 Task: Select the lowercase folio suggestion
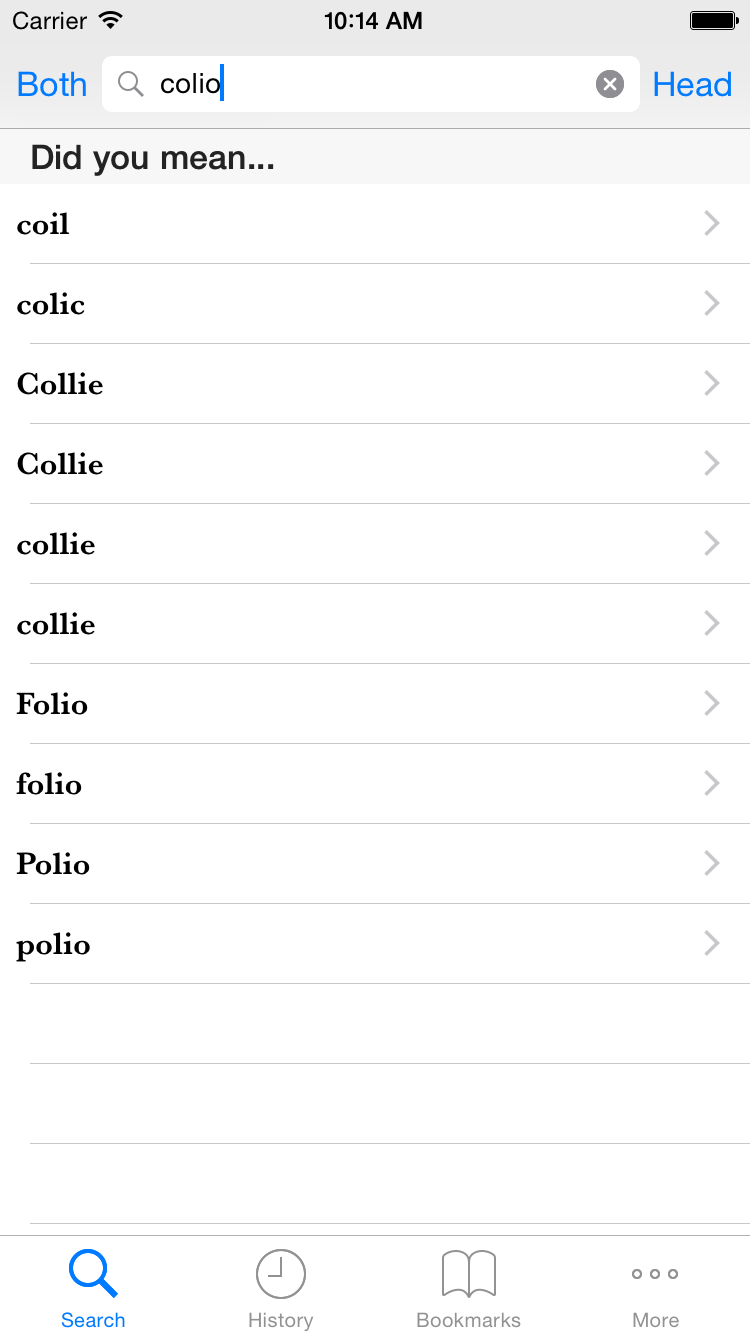tap(375, 783)
